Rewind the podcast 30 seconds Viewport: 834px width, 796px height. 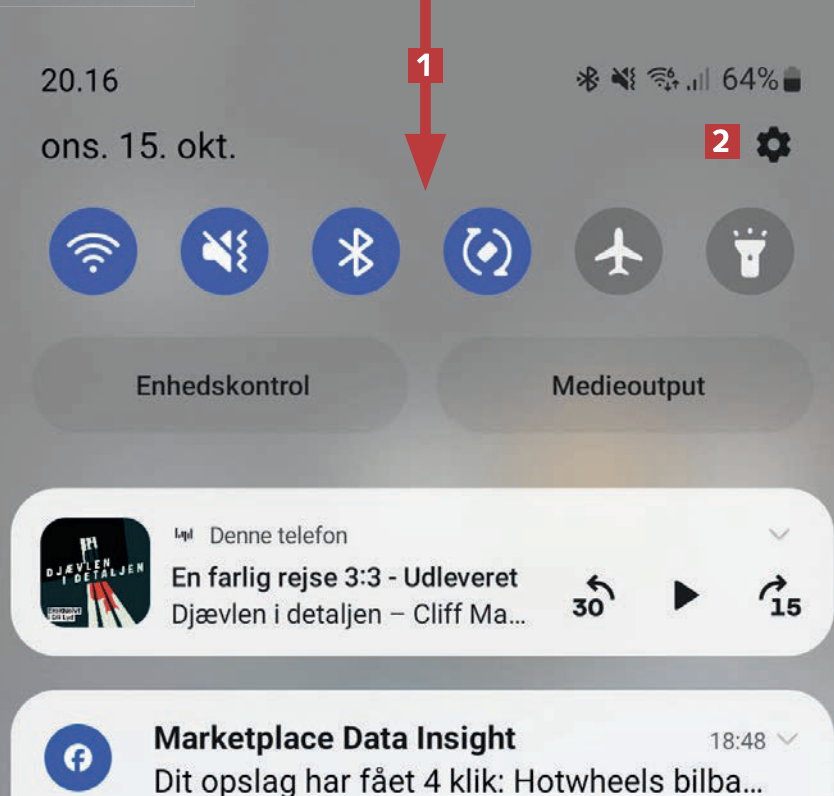pyautogui.click(x=593, y=597)
